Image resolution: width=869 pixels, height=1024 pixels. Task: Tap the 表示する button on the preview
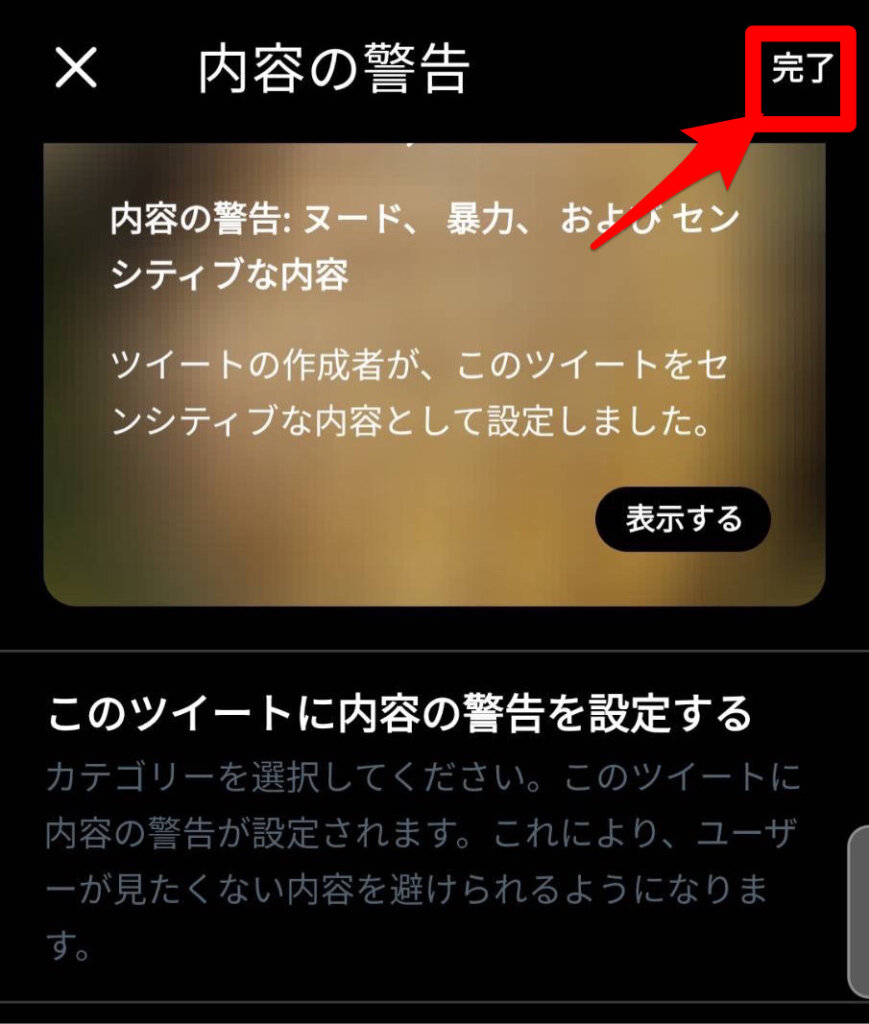[x=684, y=519]
